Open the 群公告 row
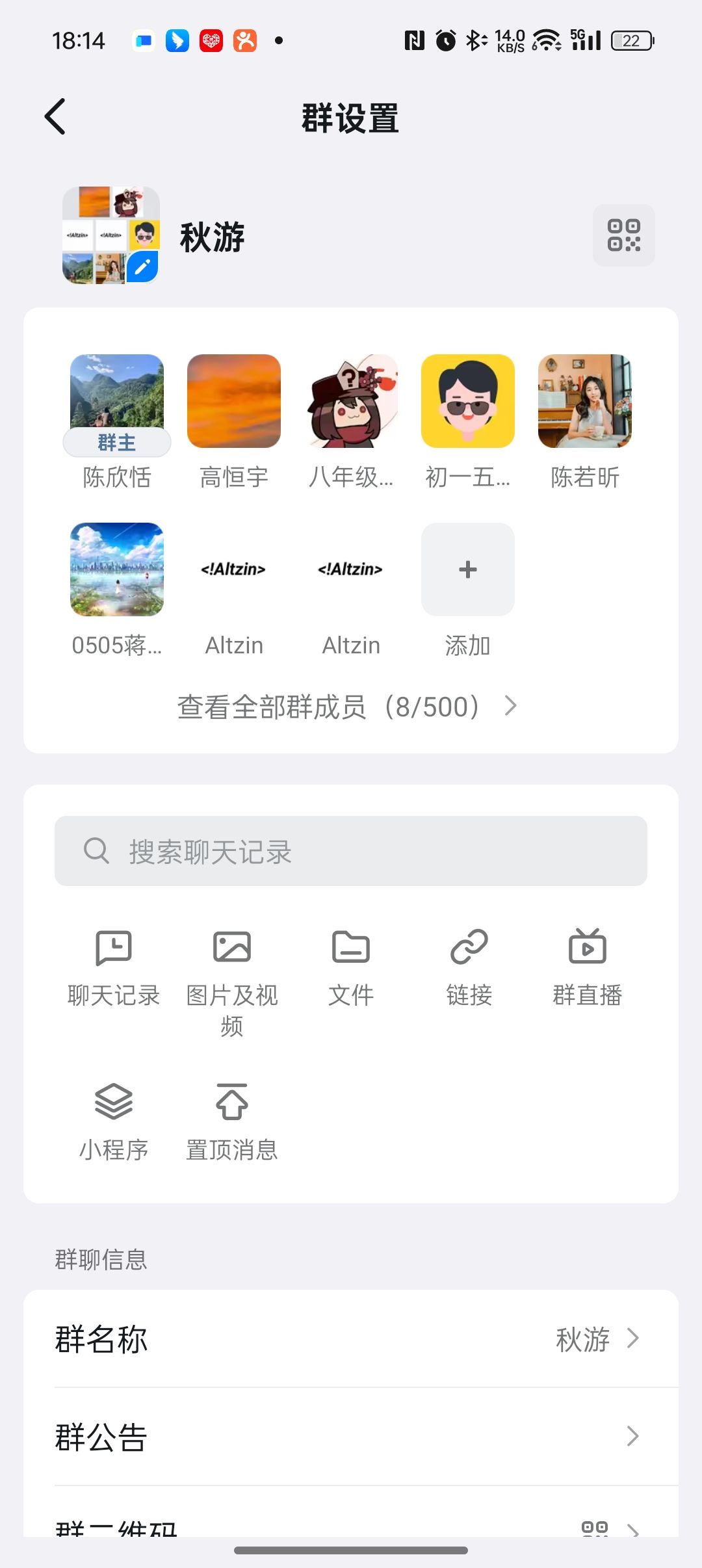 click(351, 1437)
